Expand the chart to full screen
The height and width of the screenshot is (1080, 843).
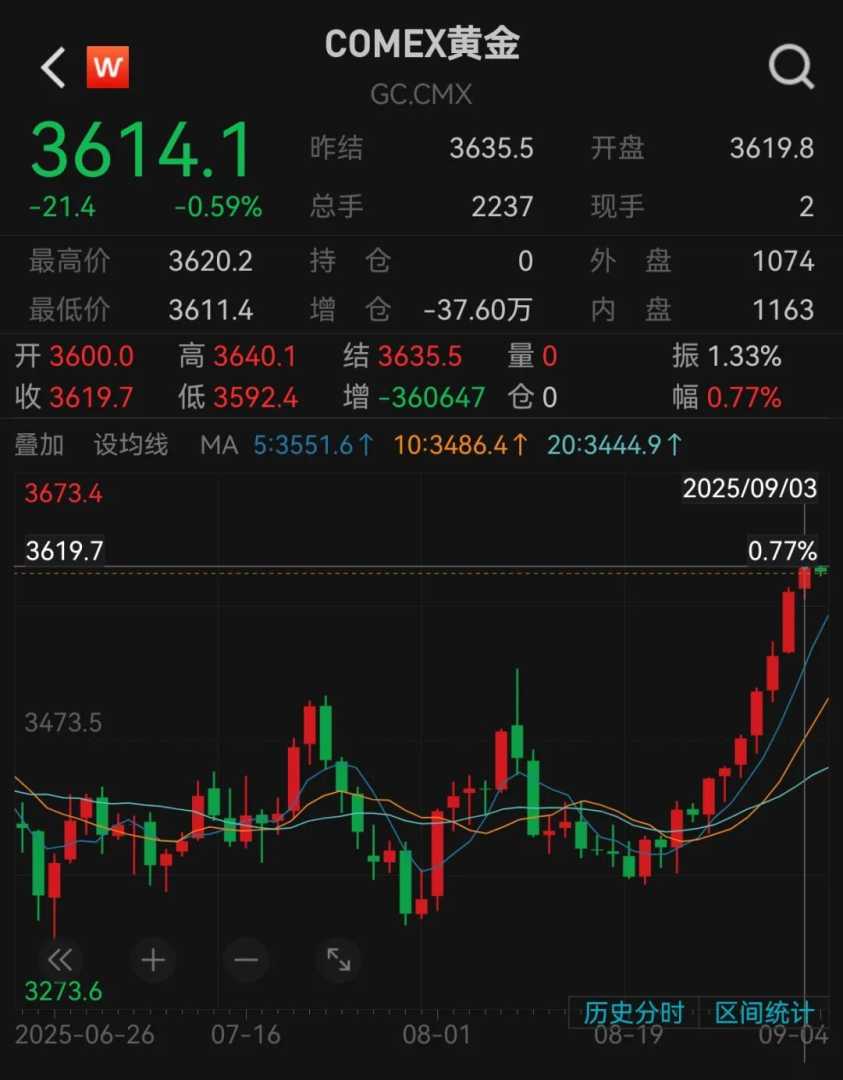coord(339,961)
